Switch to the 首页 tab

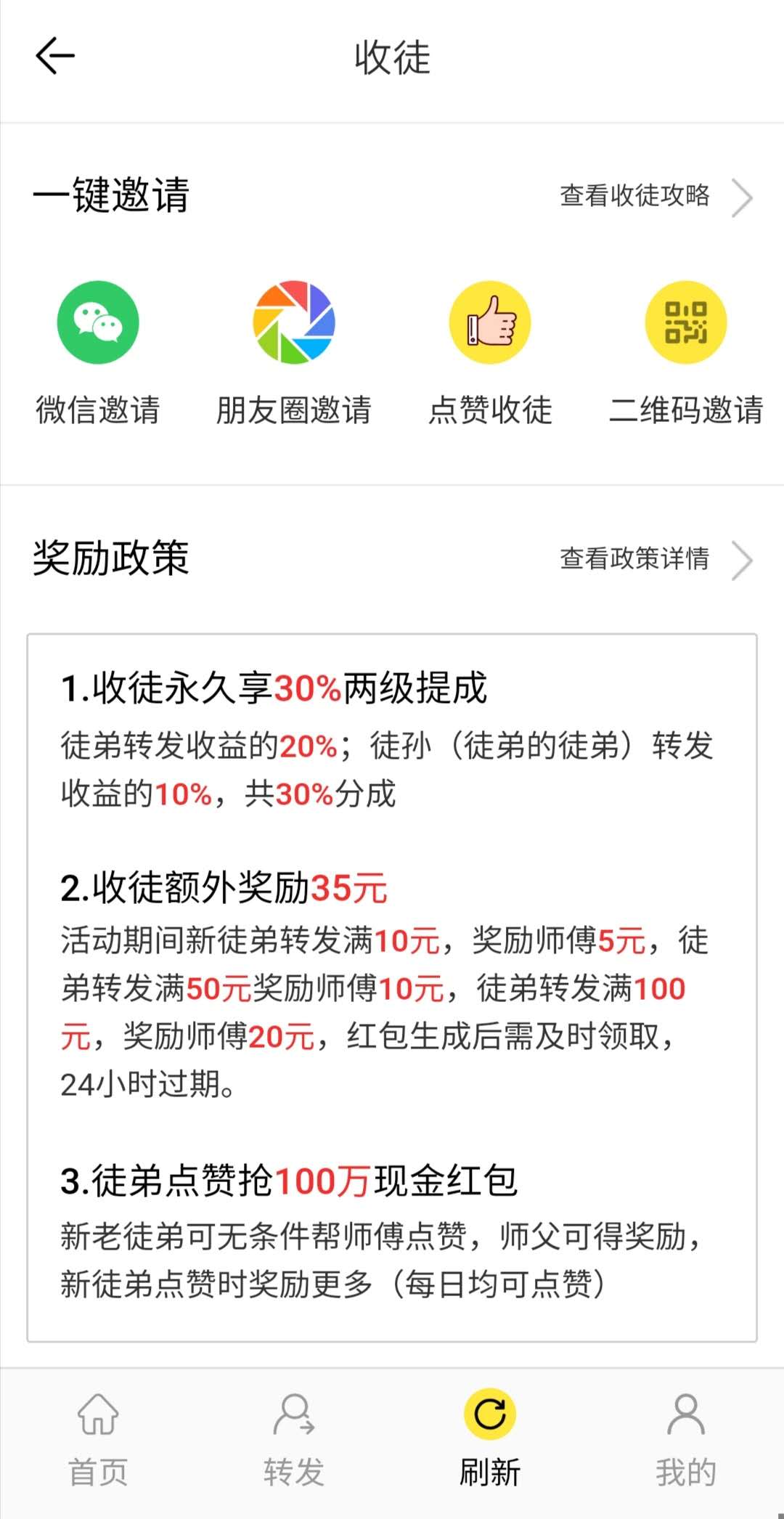coord(98,1469)
